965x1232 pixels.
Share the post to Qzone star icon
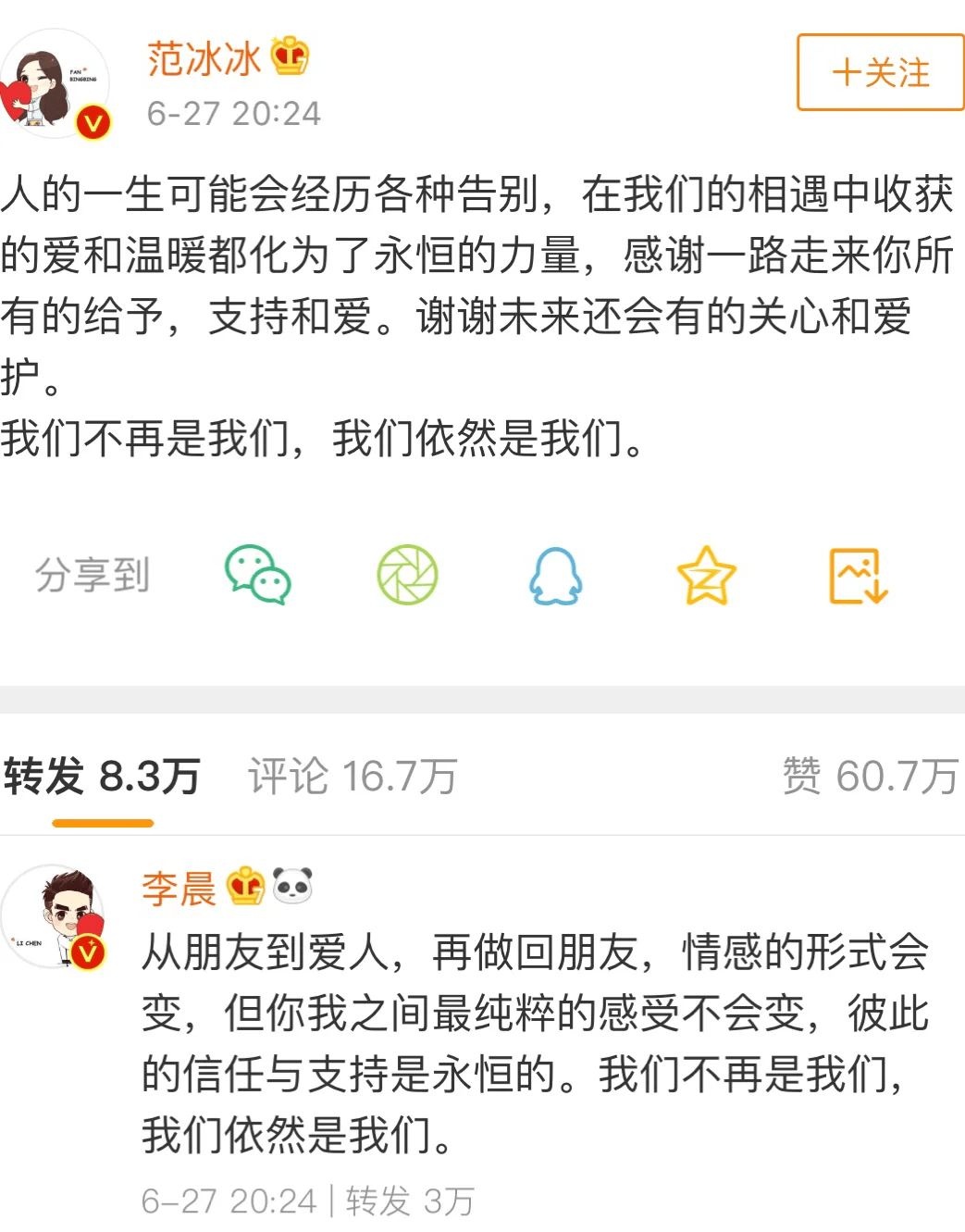(x=706, y=575)
